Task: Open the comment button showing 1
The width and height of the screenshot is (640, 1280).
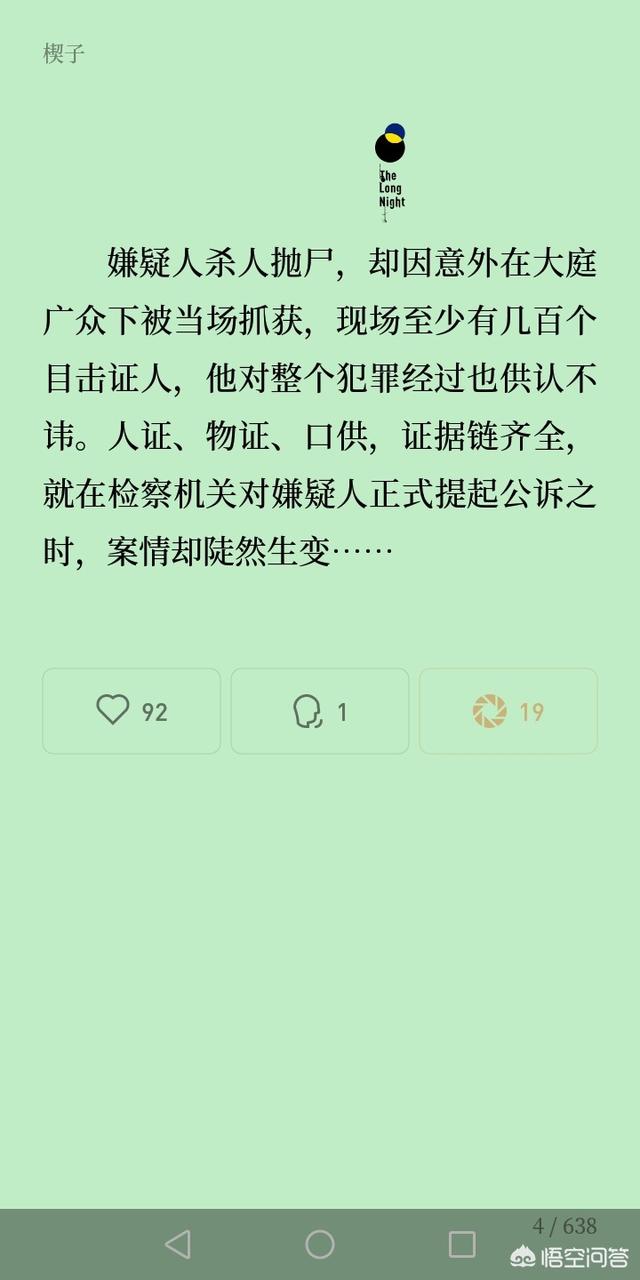Action: pyautogui.click(x=320, y=711)
